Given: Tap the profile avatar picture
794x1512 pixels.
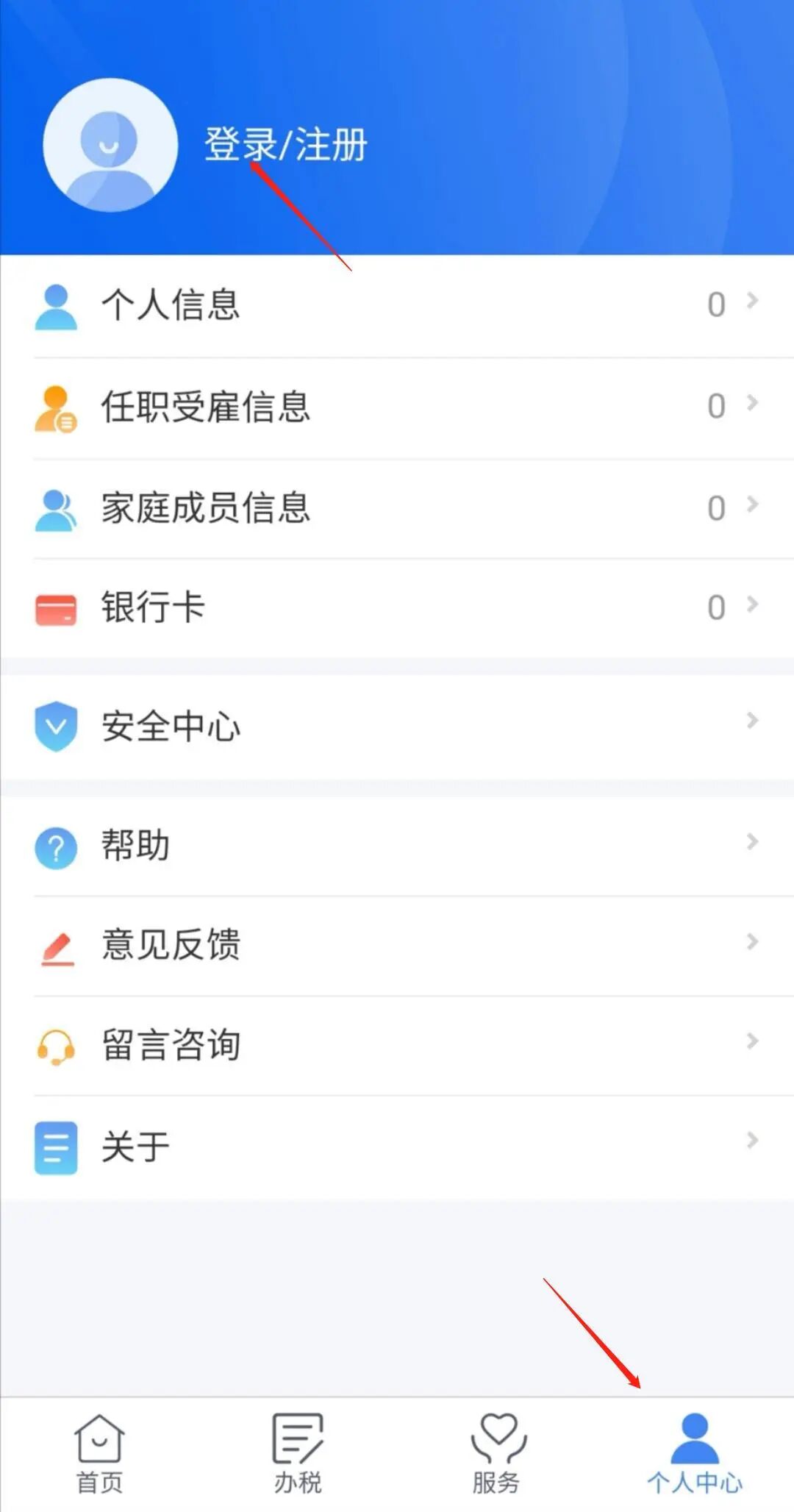Looking at the screenshot, I should [x=110, y=146].
